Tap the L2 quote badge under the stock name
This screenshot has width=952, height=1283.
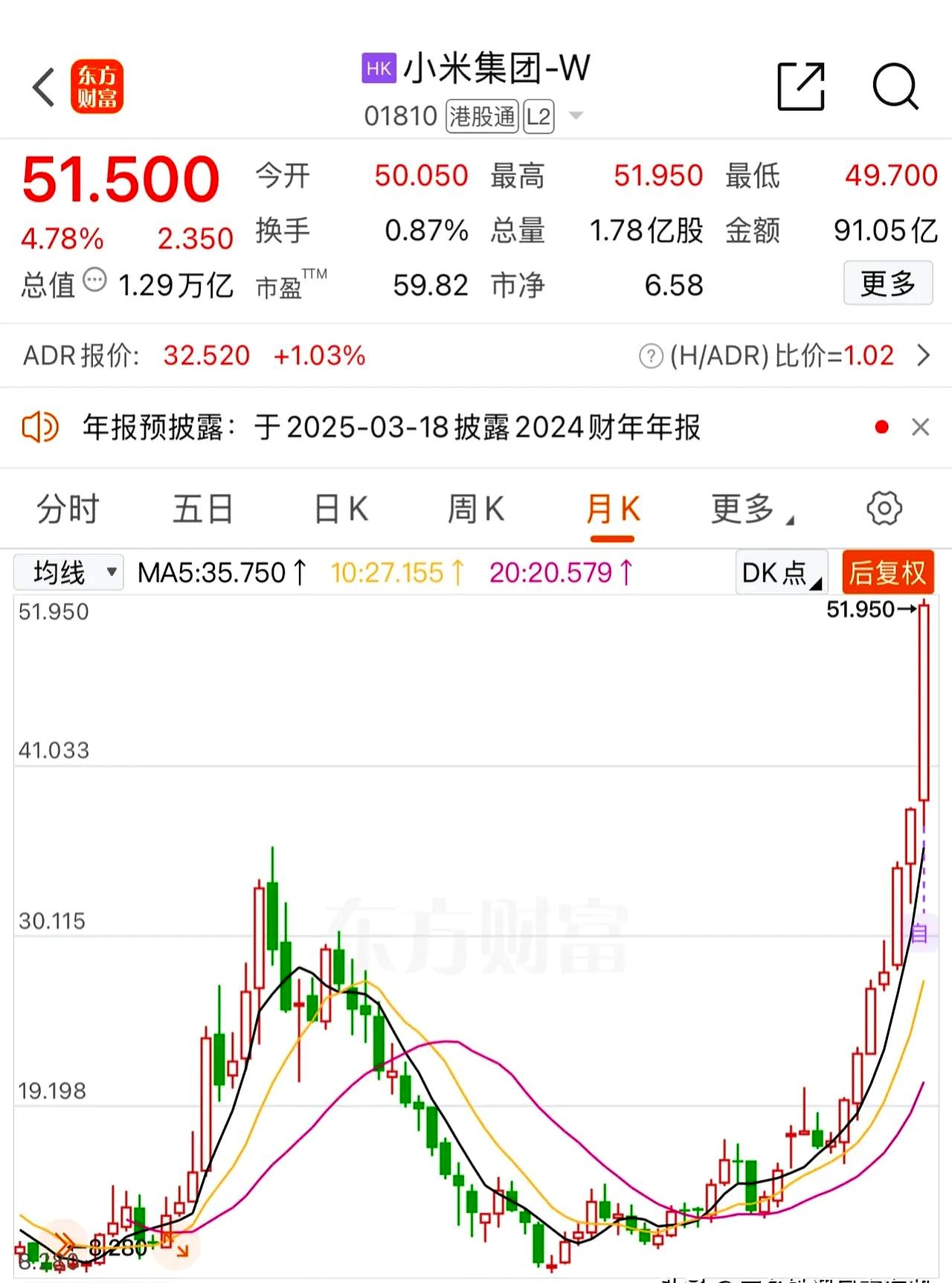(538, 116)
